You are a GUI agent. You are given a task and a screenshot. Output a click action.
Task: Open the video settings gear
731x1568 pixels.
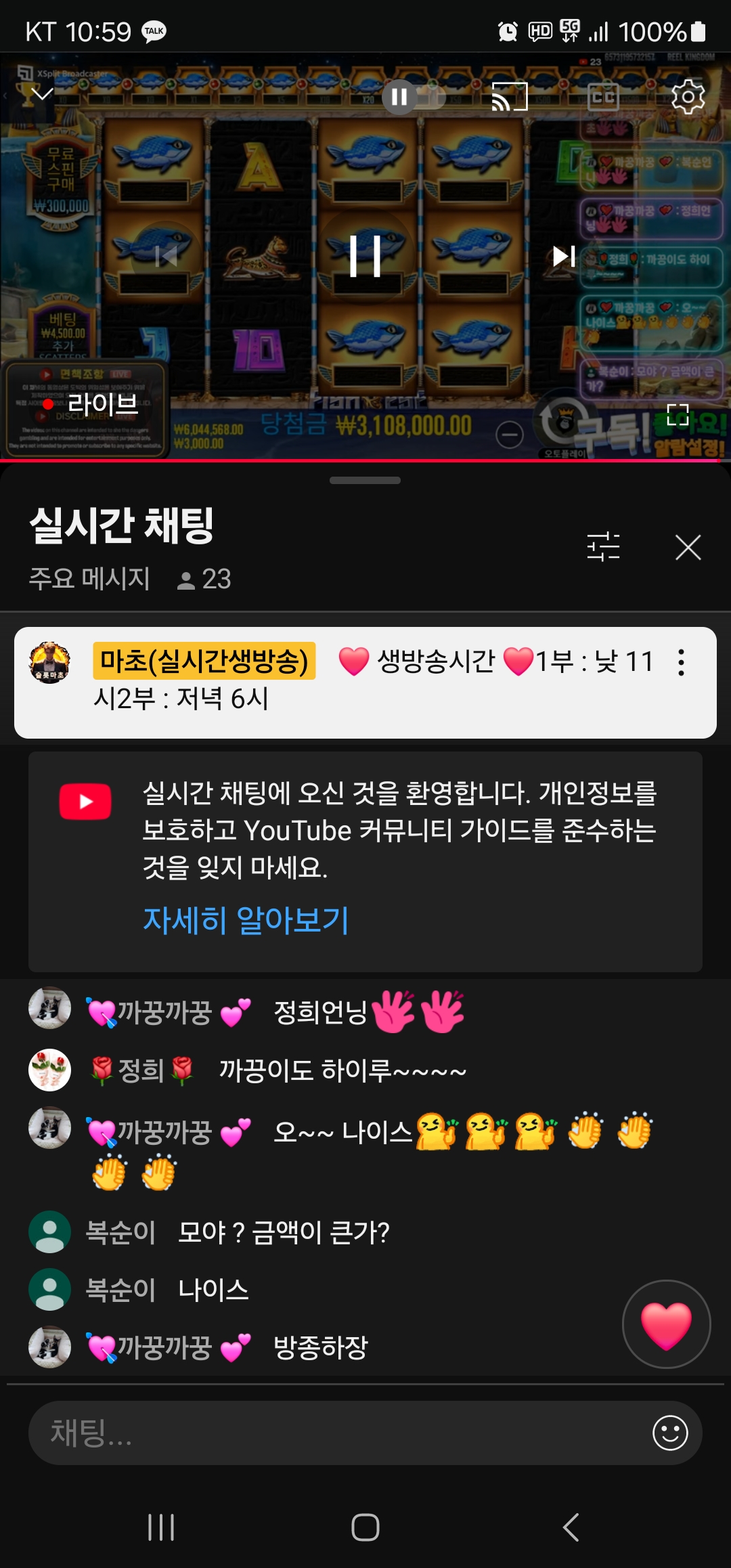688,97
